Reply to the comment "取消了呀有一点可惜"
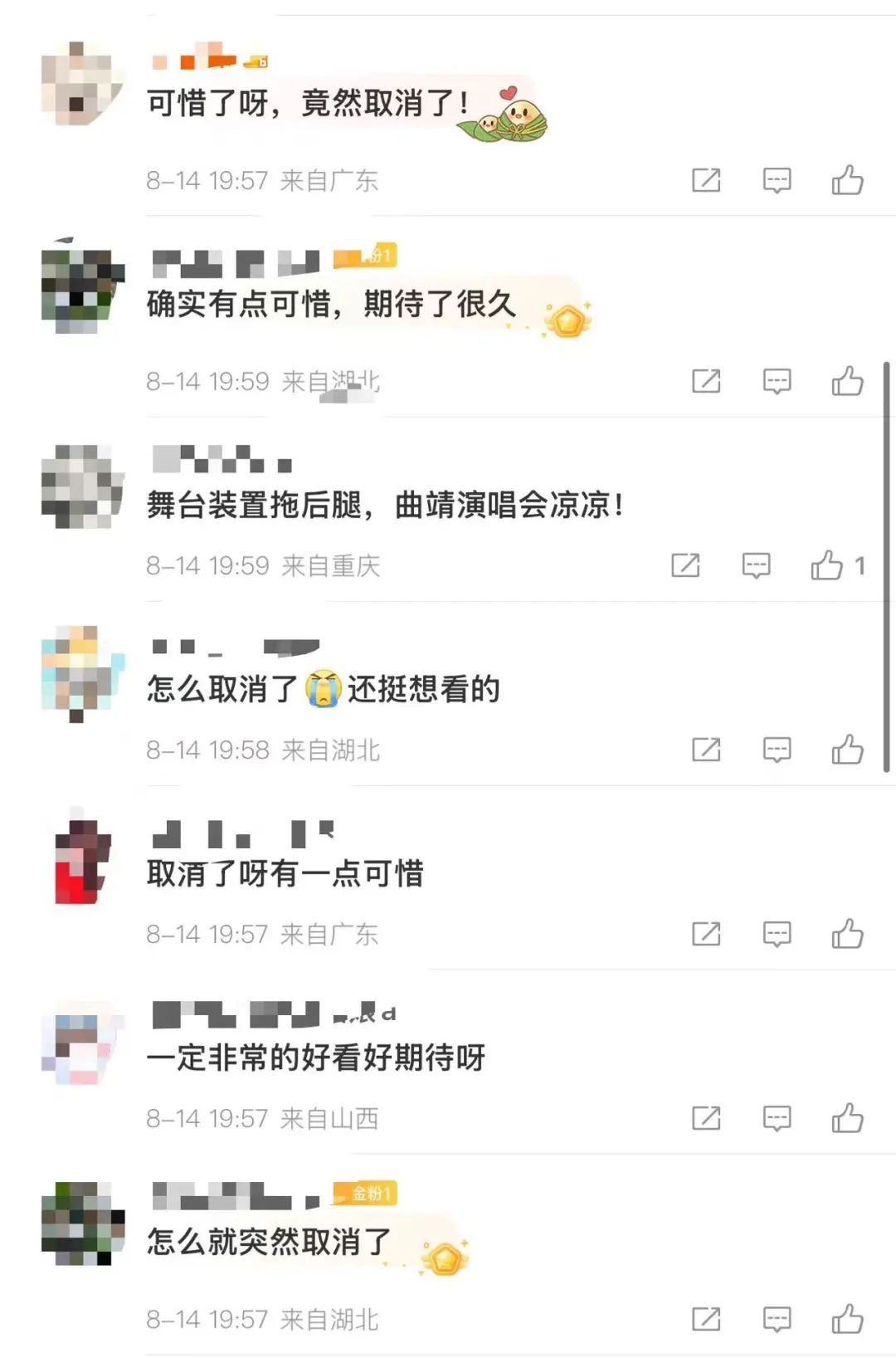Screen dimensions: 896x1358 pyautogui.click(x=777, y=934)
